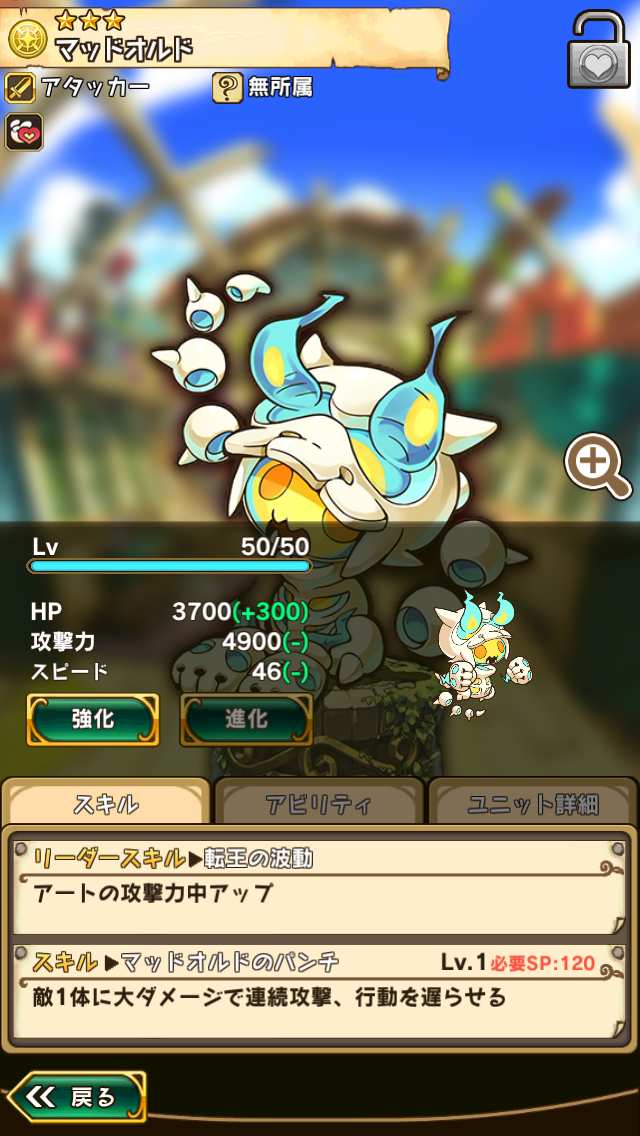Switch to the アビリティ tab
This screenshot has width=640, height=1136.
click(x=319, y=803)
